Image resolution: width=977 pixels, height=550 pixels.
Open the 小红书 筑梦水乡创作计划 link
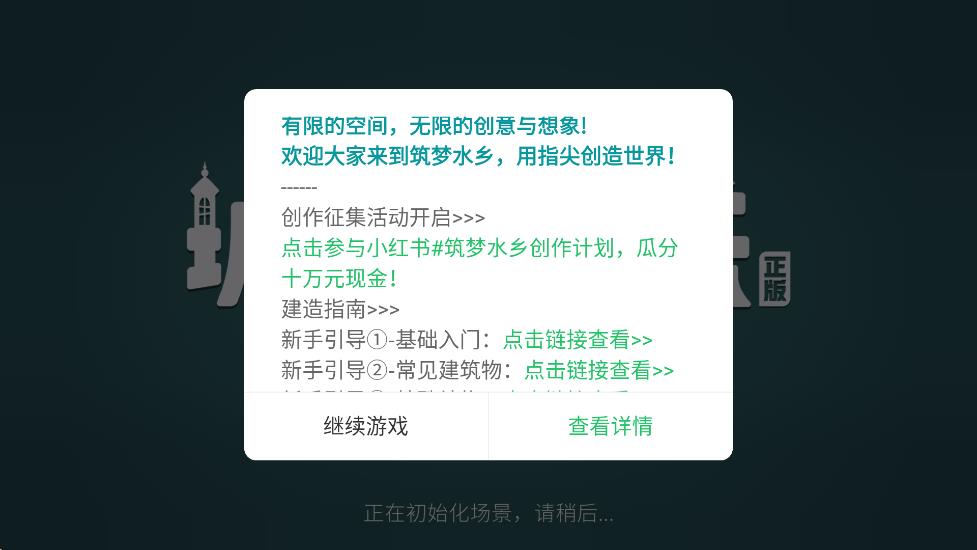[478, 249]
